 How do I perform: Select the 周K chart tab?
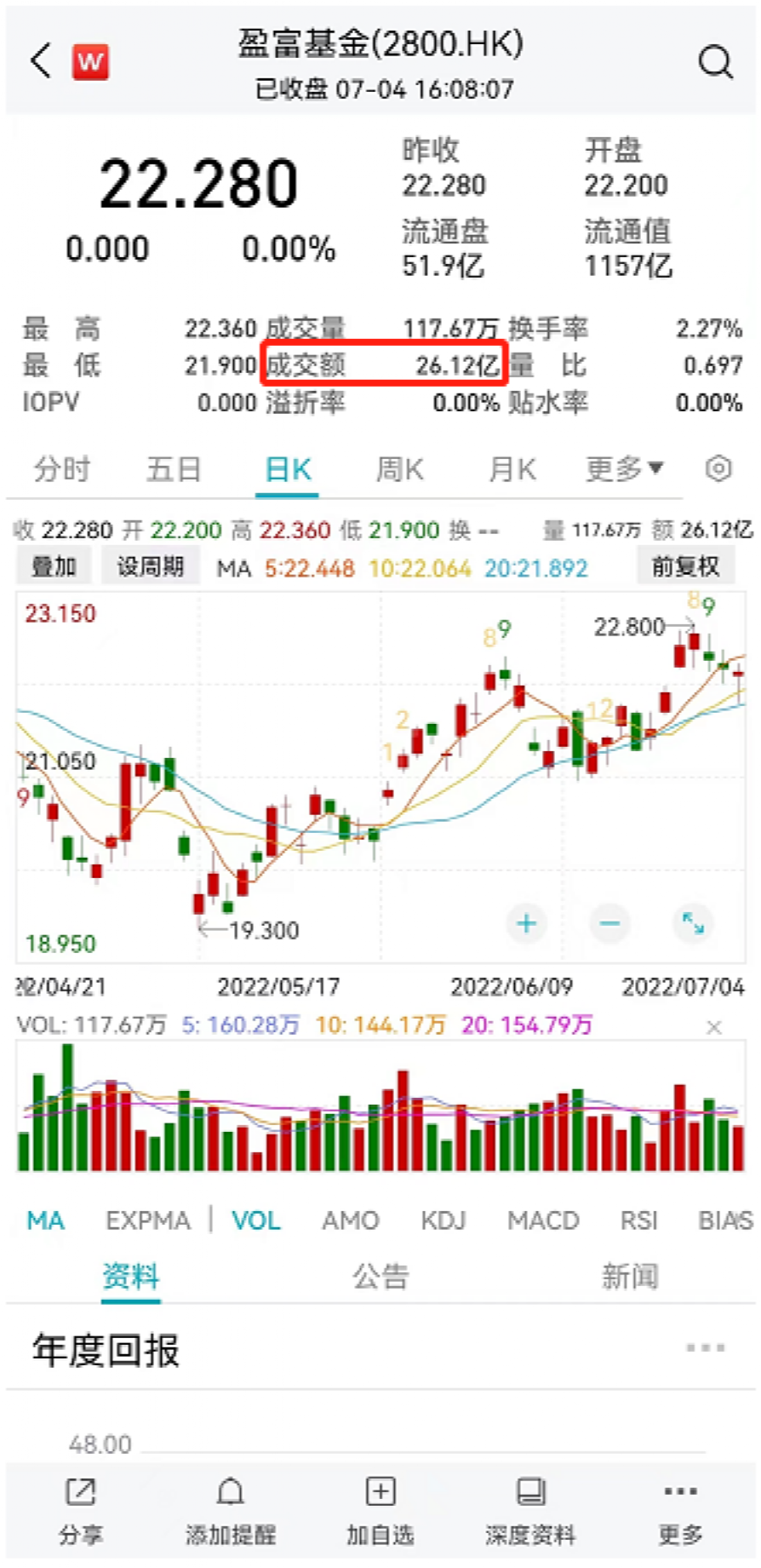click(x=400, y=469)
